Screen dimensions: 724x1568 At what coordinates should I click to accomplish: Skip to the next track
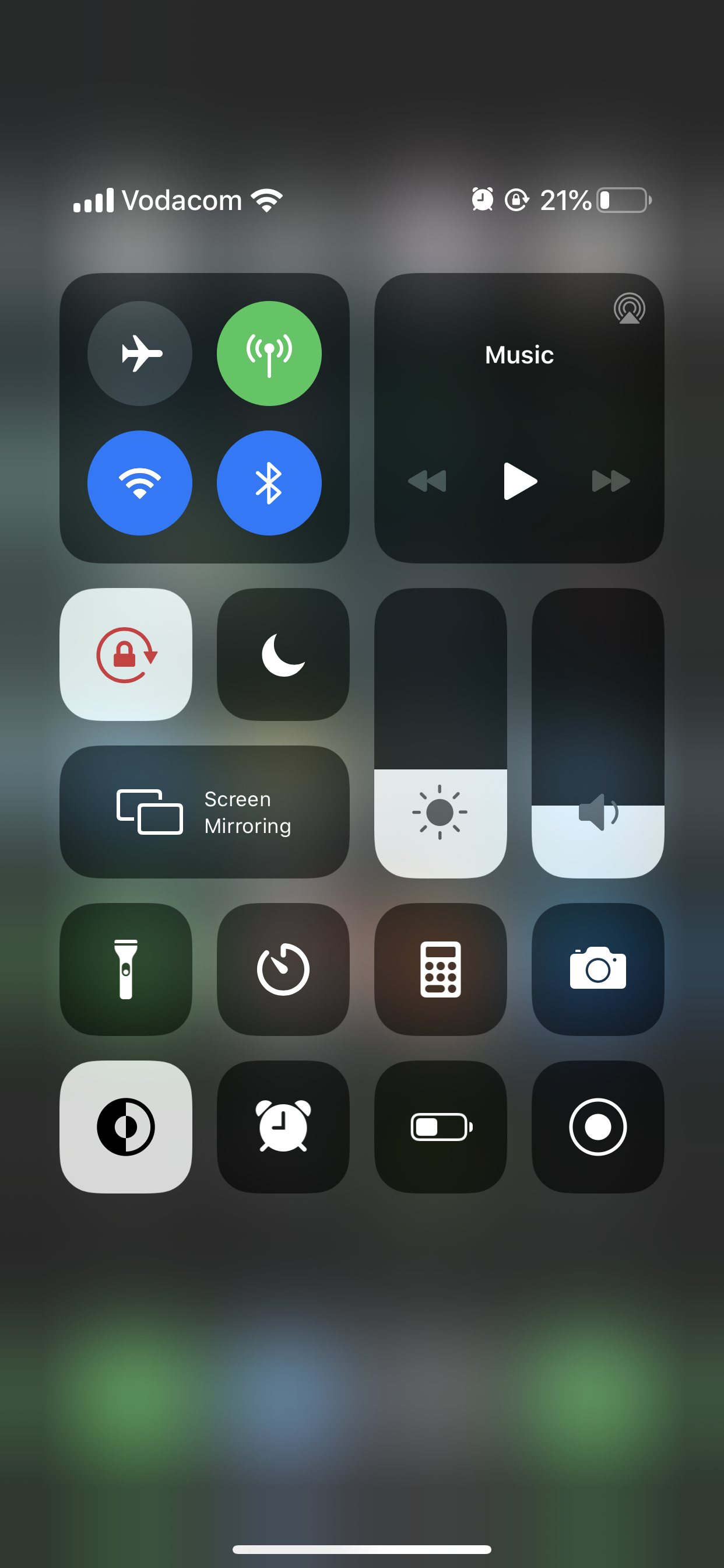pos(611,481)
